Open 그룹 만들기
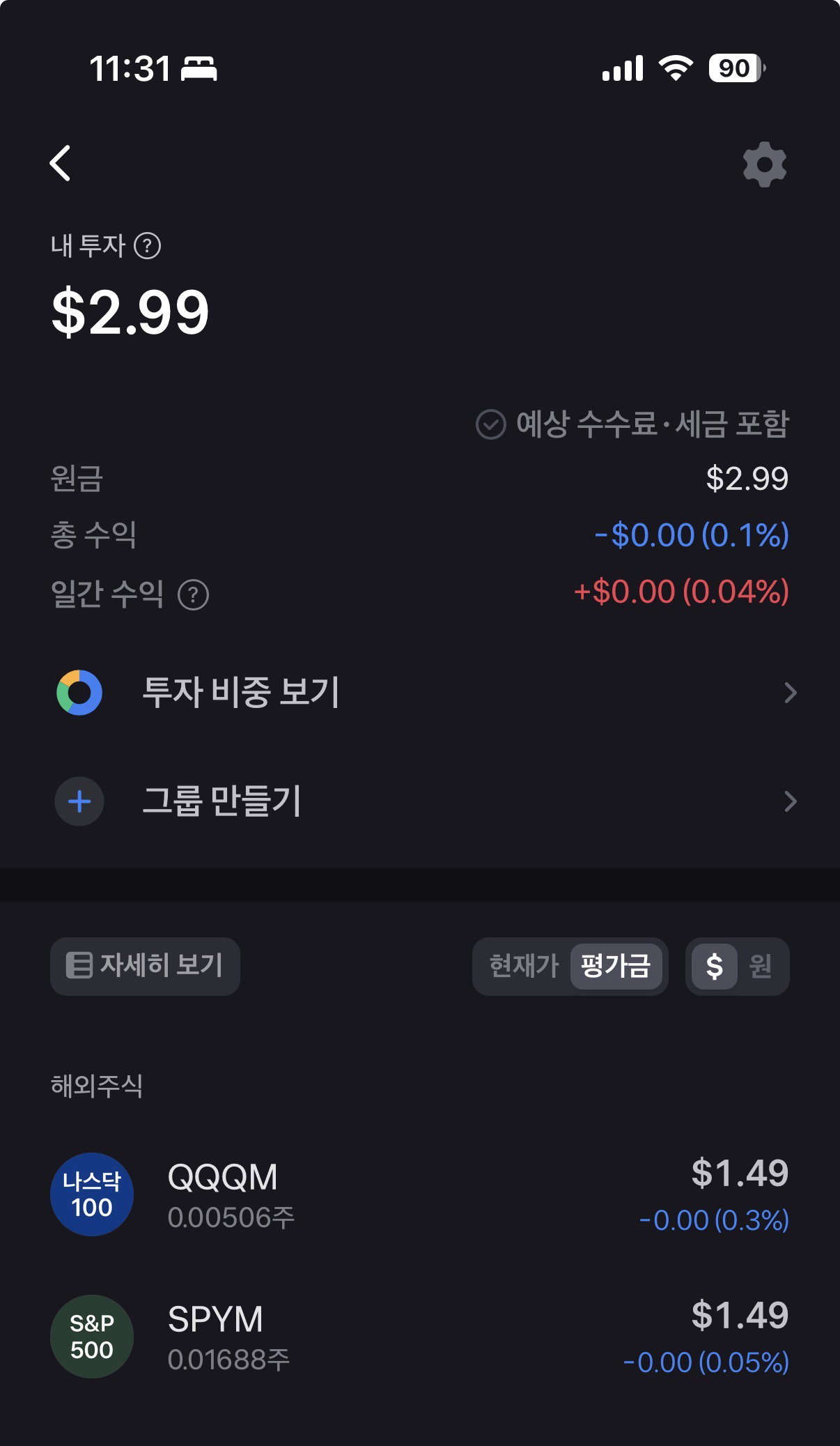840x1446 pixels. point(420,801)
